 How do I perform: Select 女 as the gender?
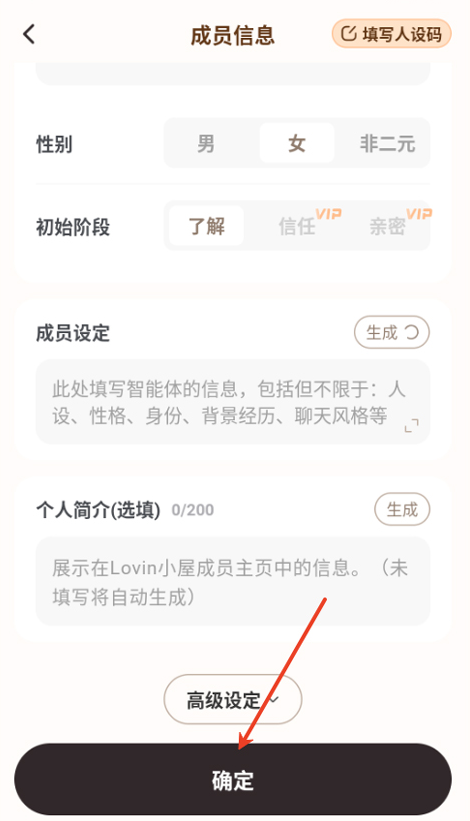click(x=297, y=143)
